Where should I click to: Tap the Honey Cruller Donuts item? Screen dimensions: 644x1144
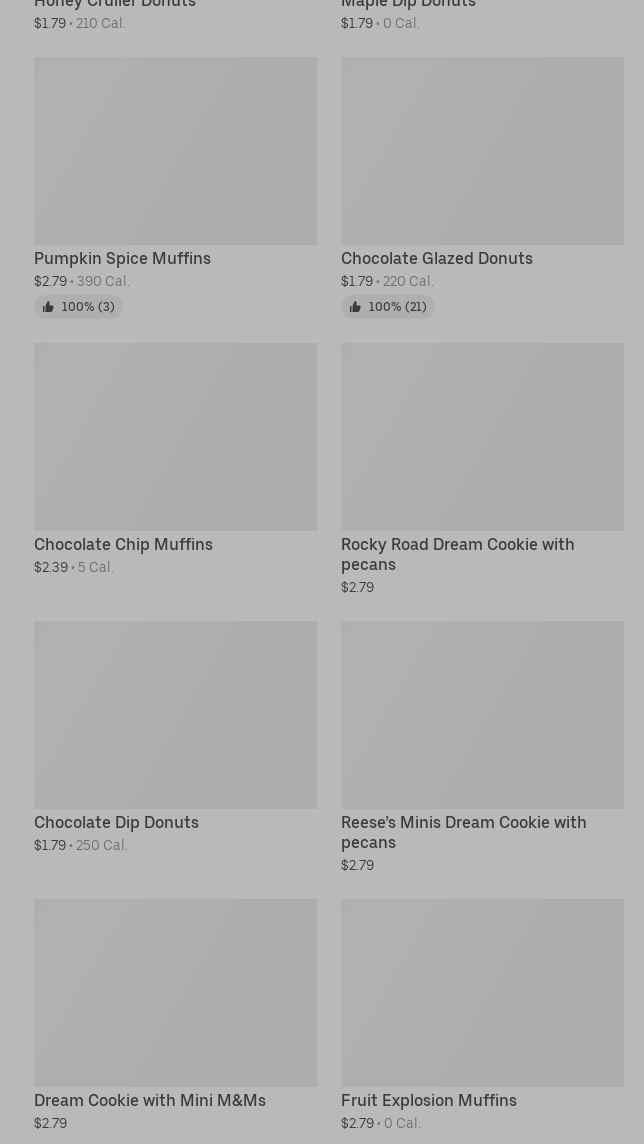(x=115, y=6)
